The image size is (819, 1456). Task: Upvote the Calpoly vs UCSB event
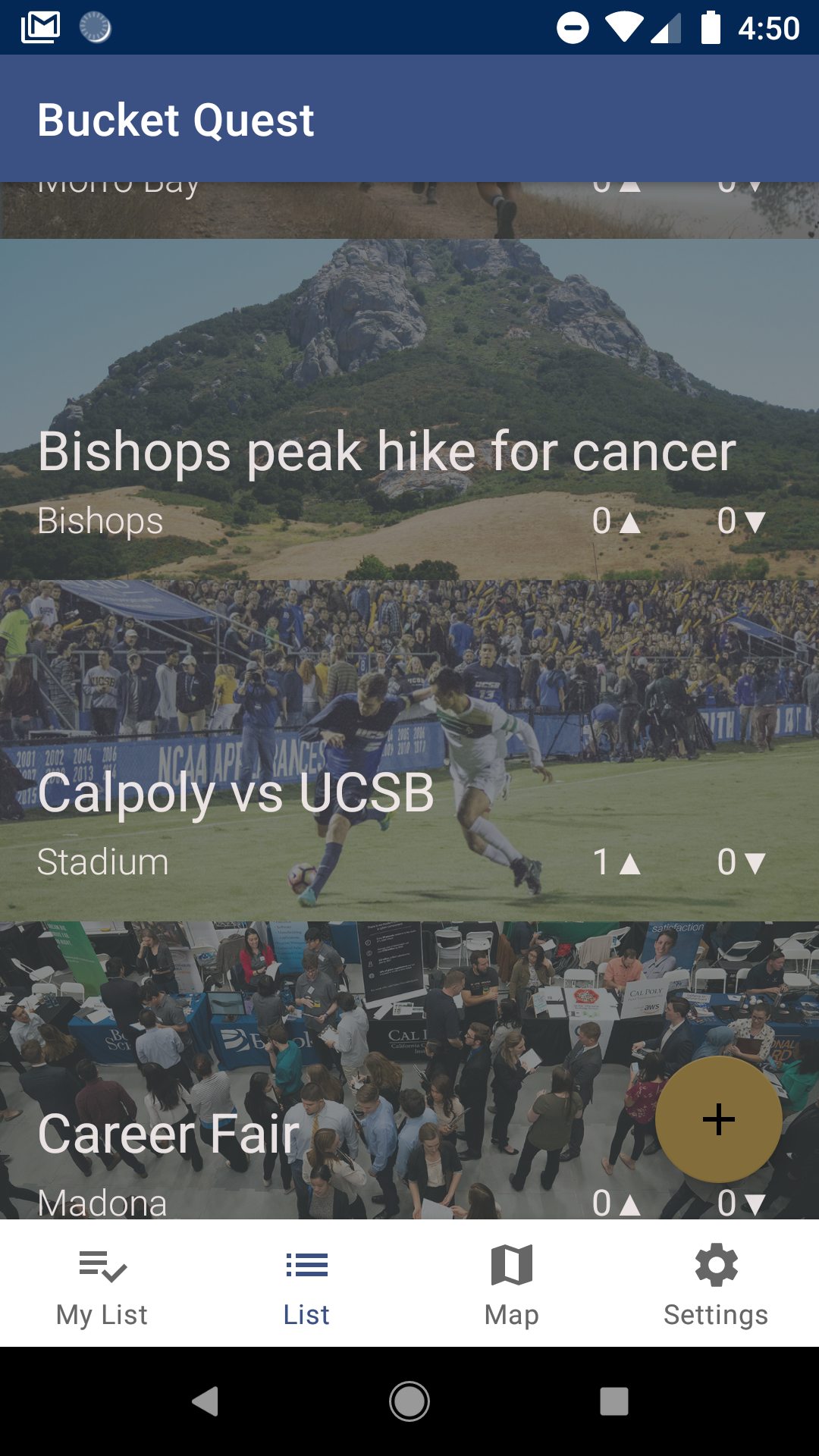click(629, 863)
